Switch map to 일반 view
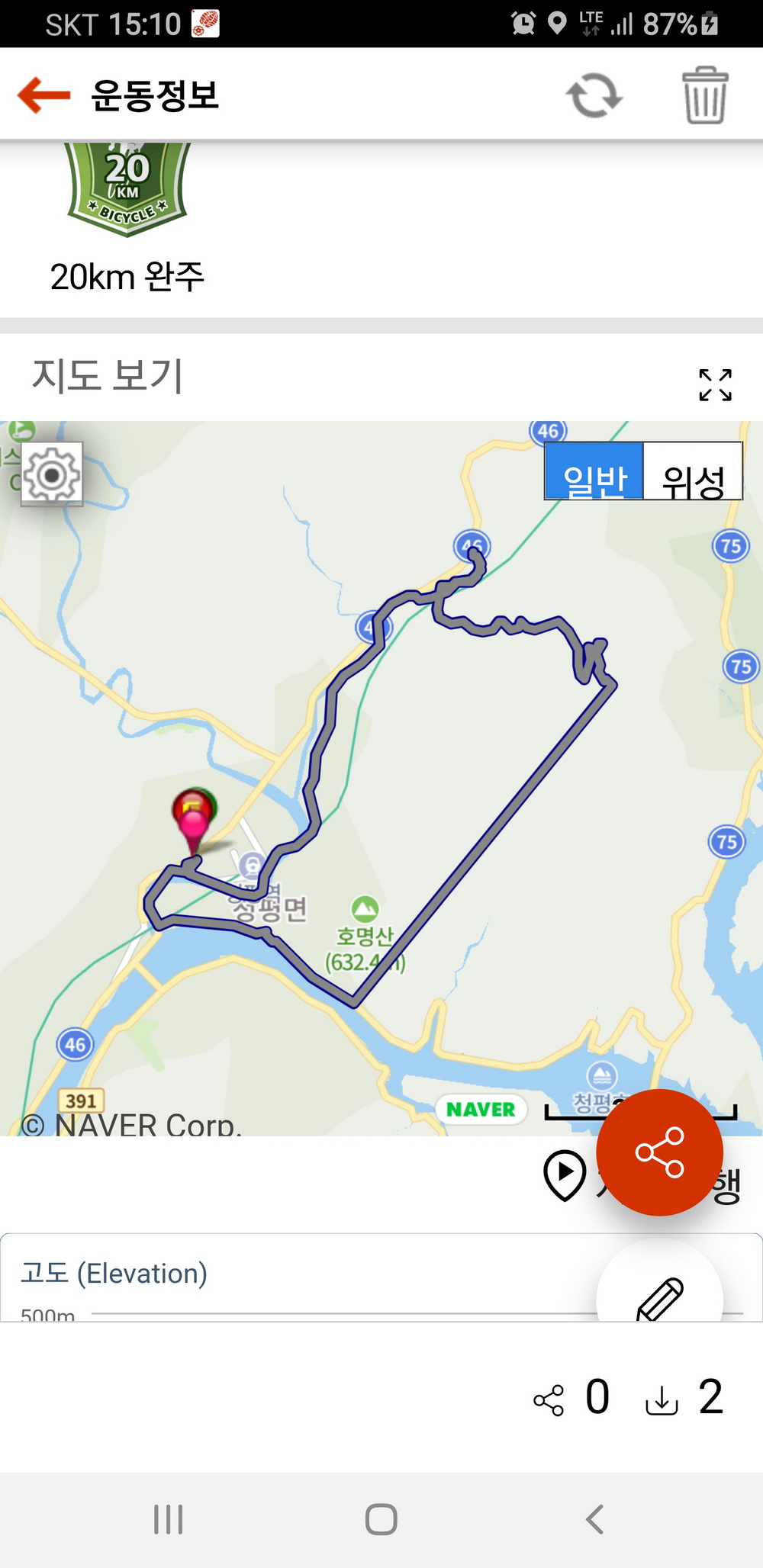The height and width of the screenshot is (1568, 763). pyautogui.click(x=594, y=472)
